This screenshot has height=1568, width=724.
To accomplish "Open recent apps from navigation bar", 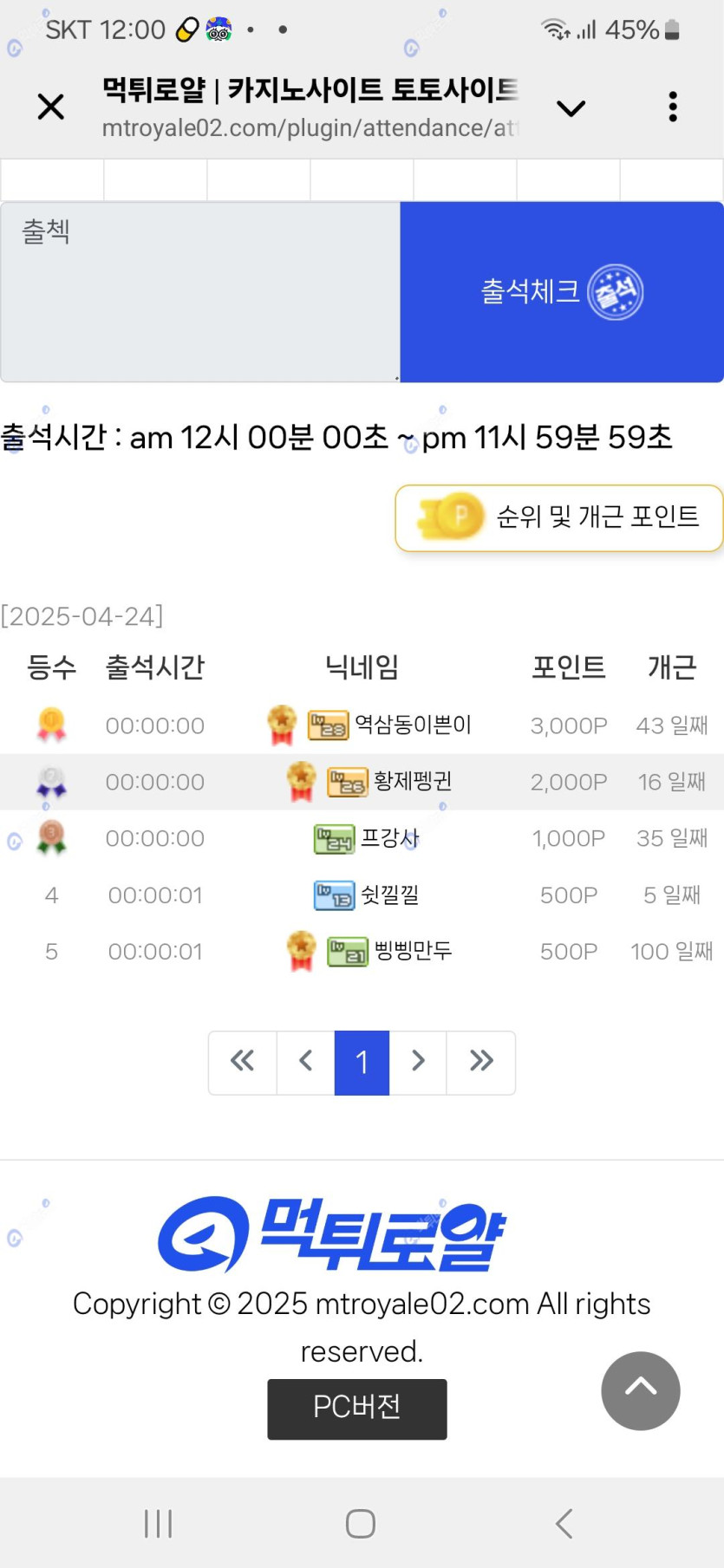I will pyautogui.click(x=159, y=1523).
